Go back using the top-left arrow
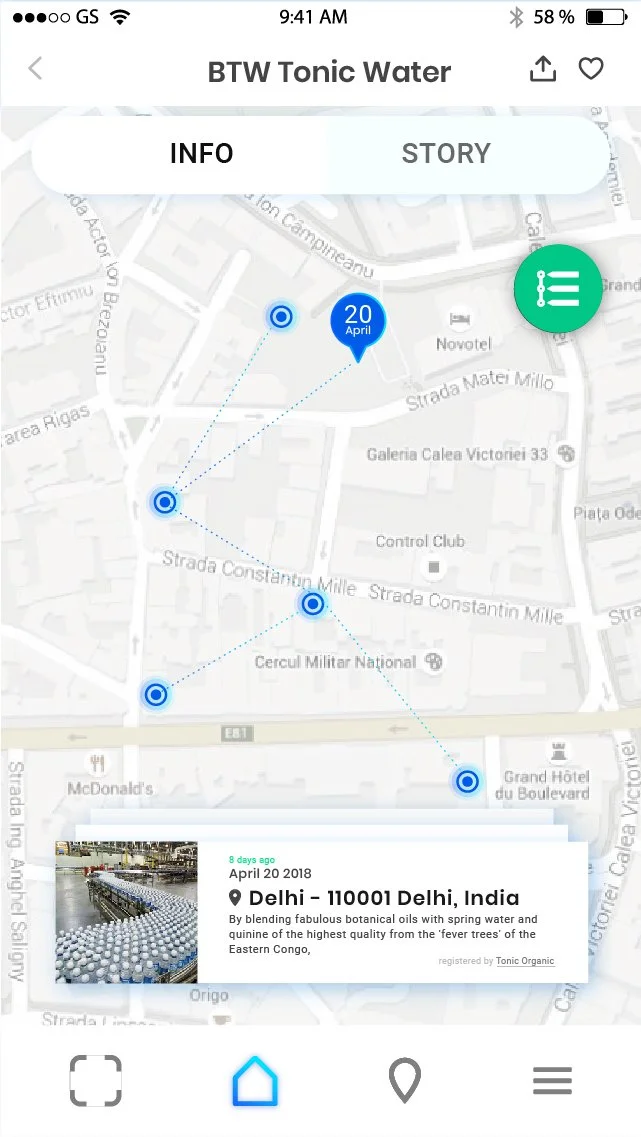The height and width of the screenshot is (1137, 641). 35,69
